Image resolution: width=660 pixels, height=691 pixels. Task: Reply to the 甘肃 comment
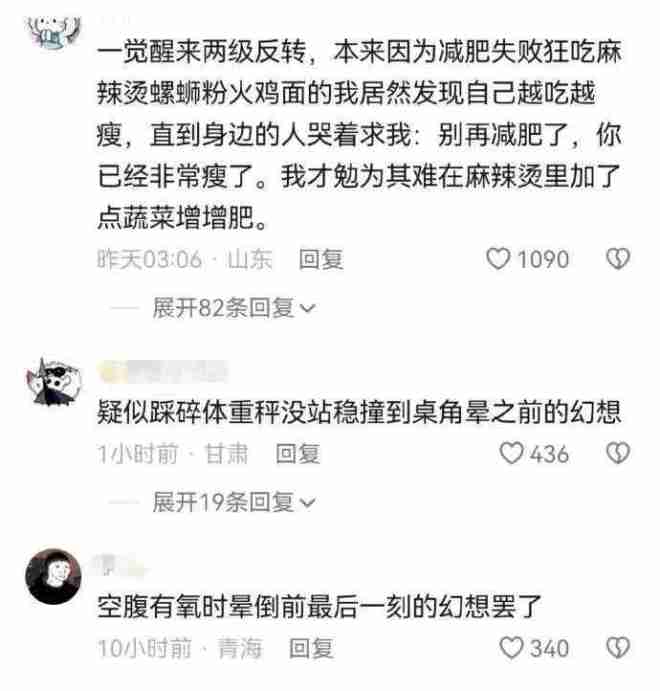pyautogui.click(x=298, y=454)
